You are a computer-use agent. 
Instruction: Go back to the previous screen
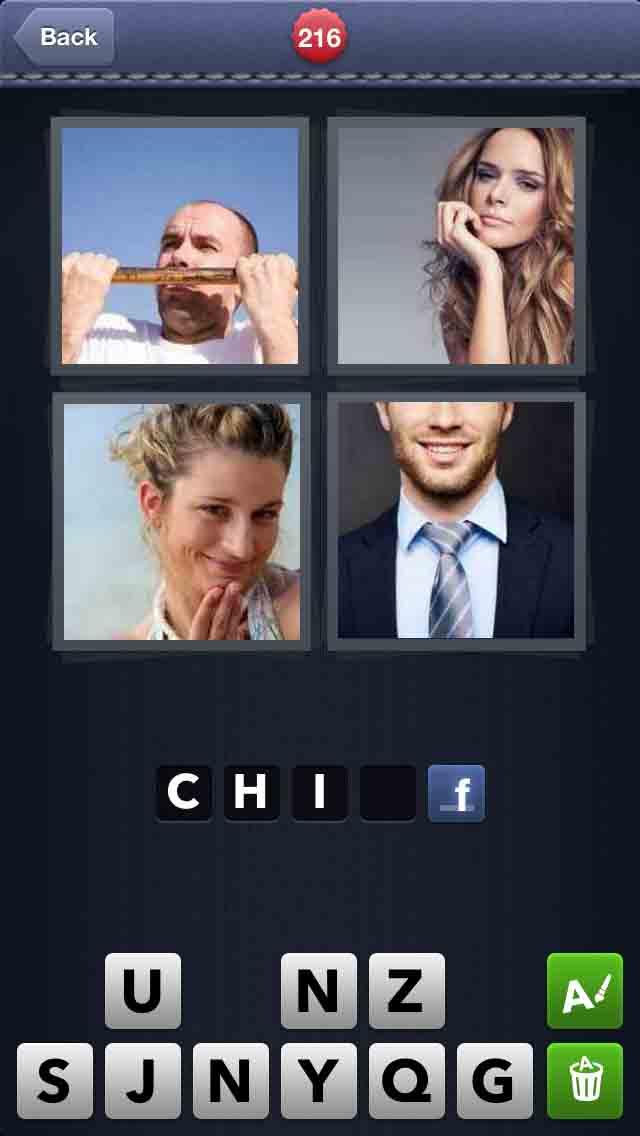[64, 37]
